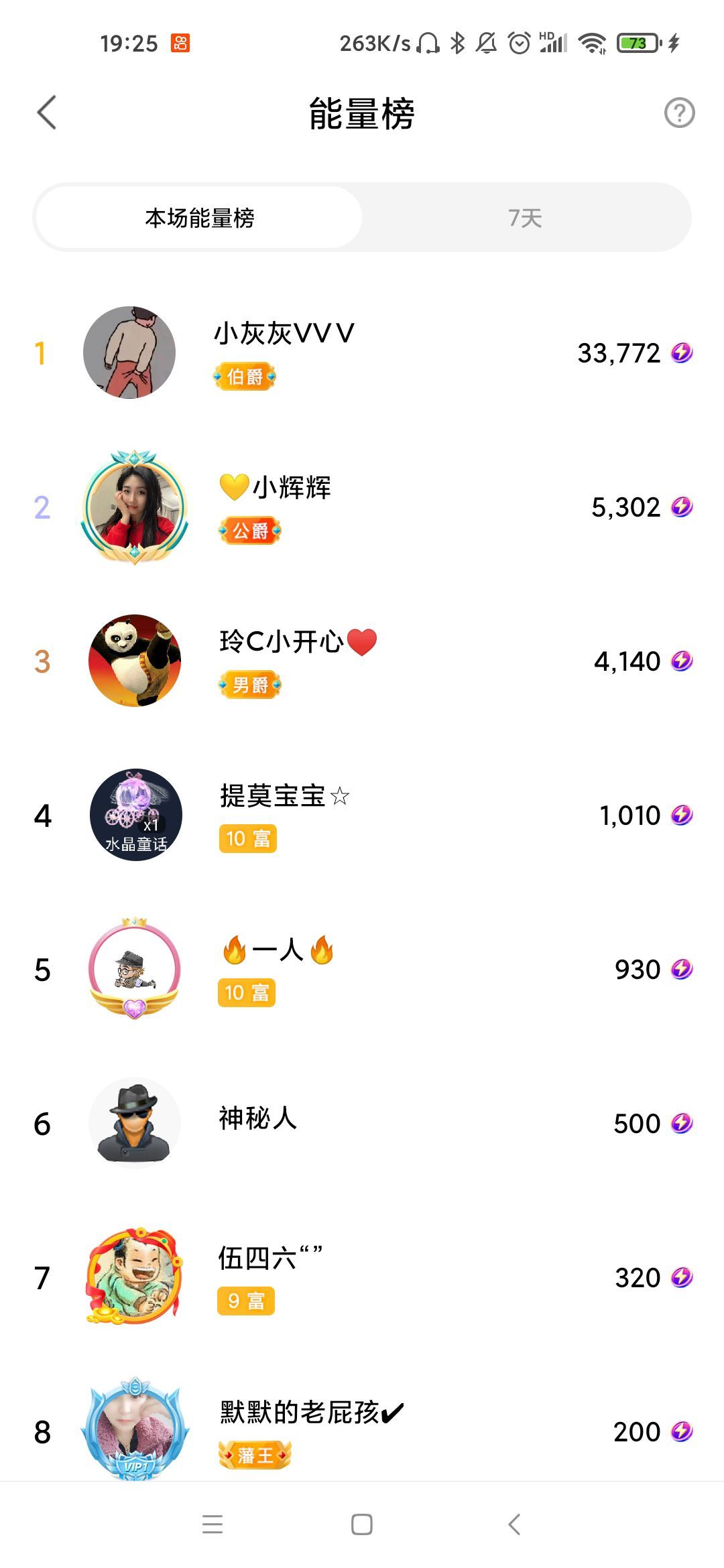The height and width of the screenshot is (1568, 724).
Task: Open 神秘人's avatar image
Action: pos(132,1122)
